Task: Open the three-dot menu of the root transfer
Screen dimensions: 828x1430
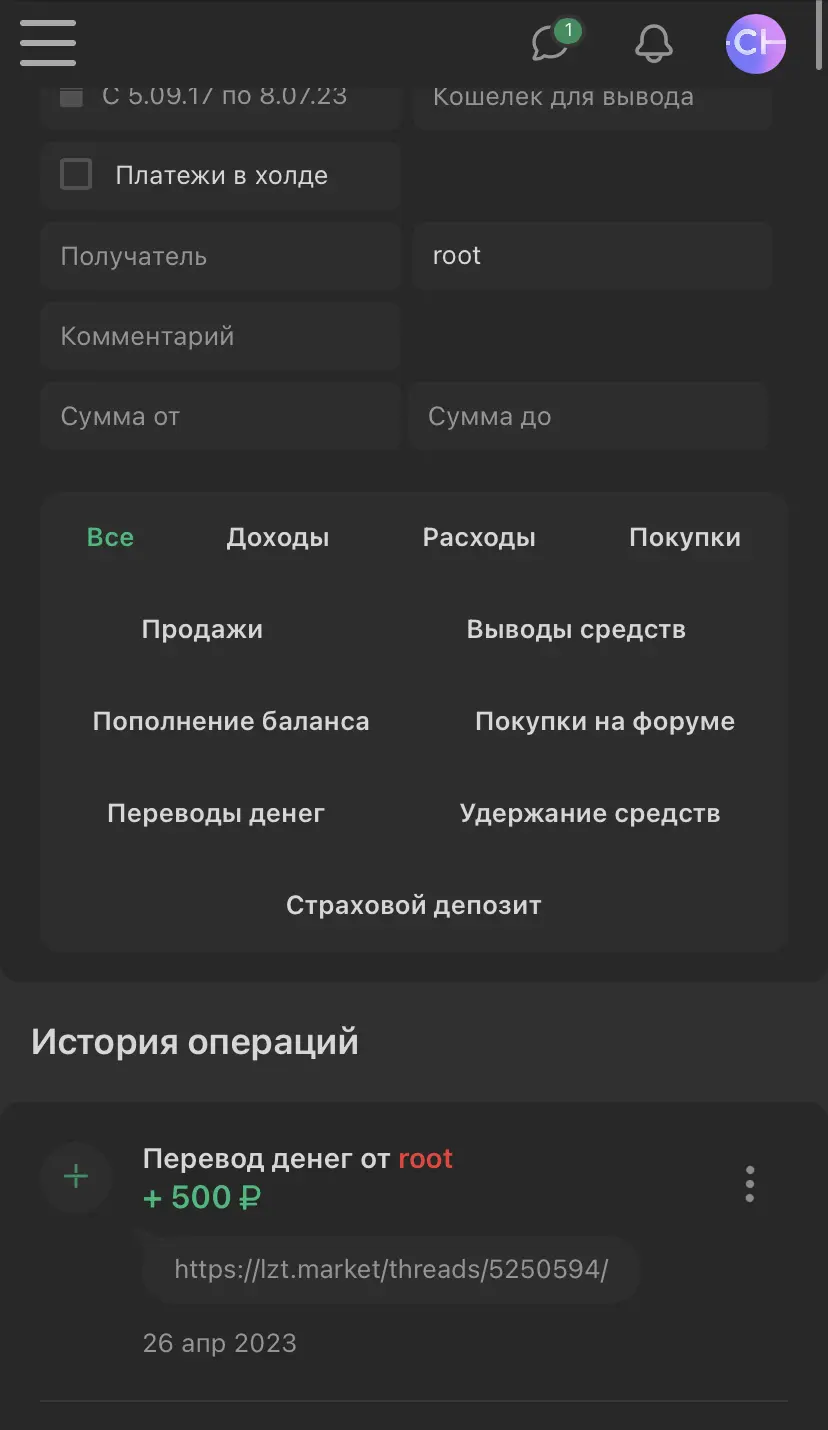Action: click(x=750, y=1184)
